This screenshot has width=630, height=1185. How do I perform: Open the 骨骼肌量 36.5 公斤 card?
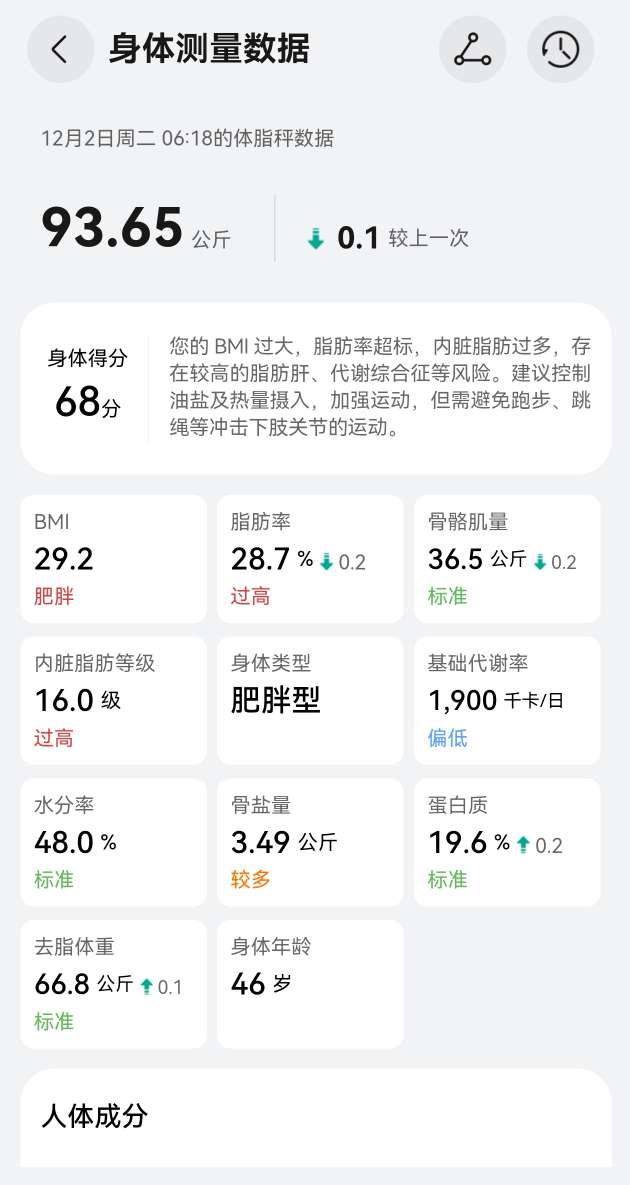point(507,558)
